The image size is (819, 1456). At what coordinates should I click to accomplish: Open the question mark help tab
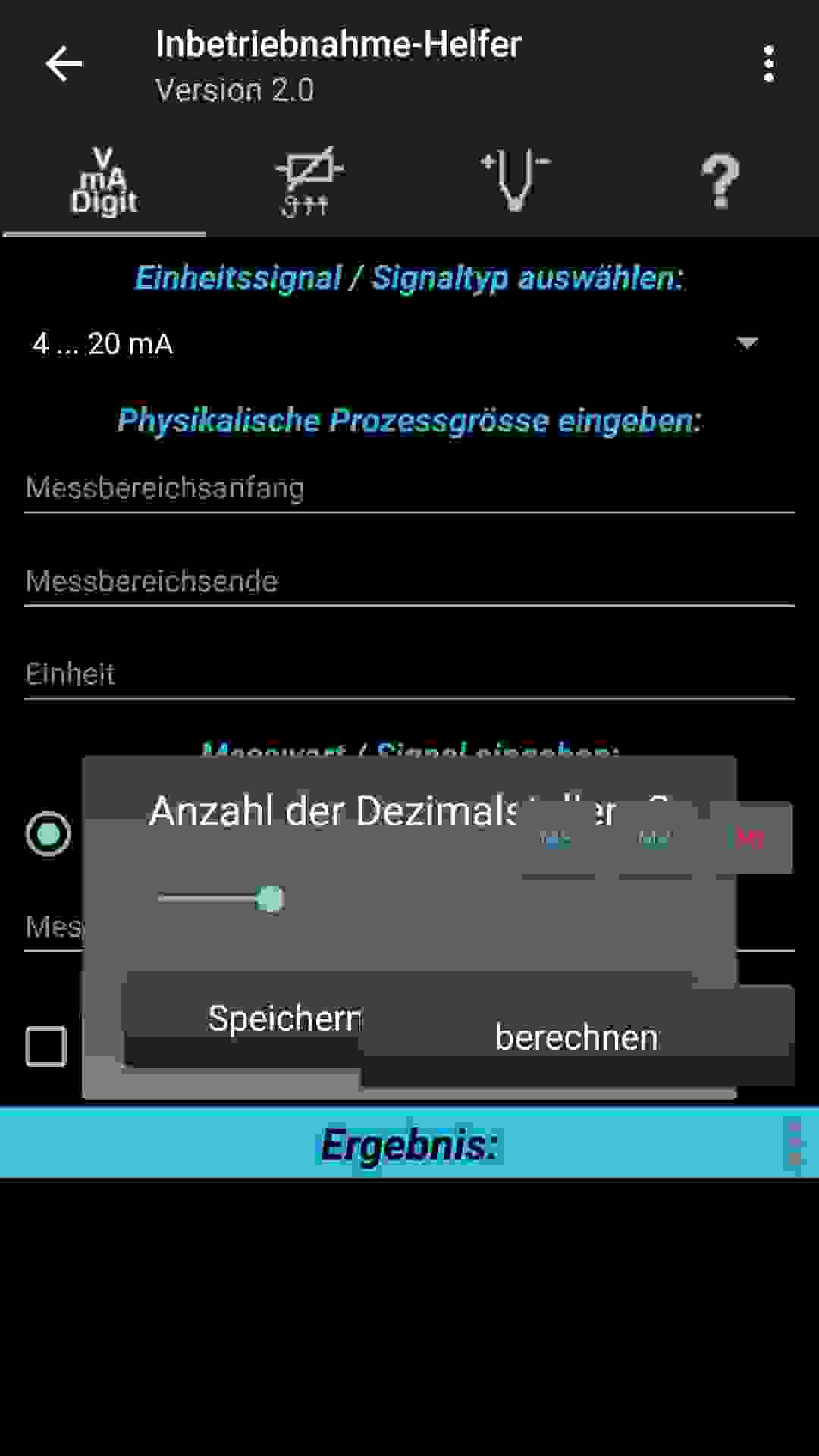pos(719,182)
